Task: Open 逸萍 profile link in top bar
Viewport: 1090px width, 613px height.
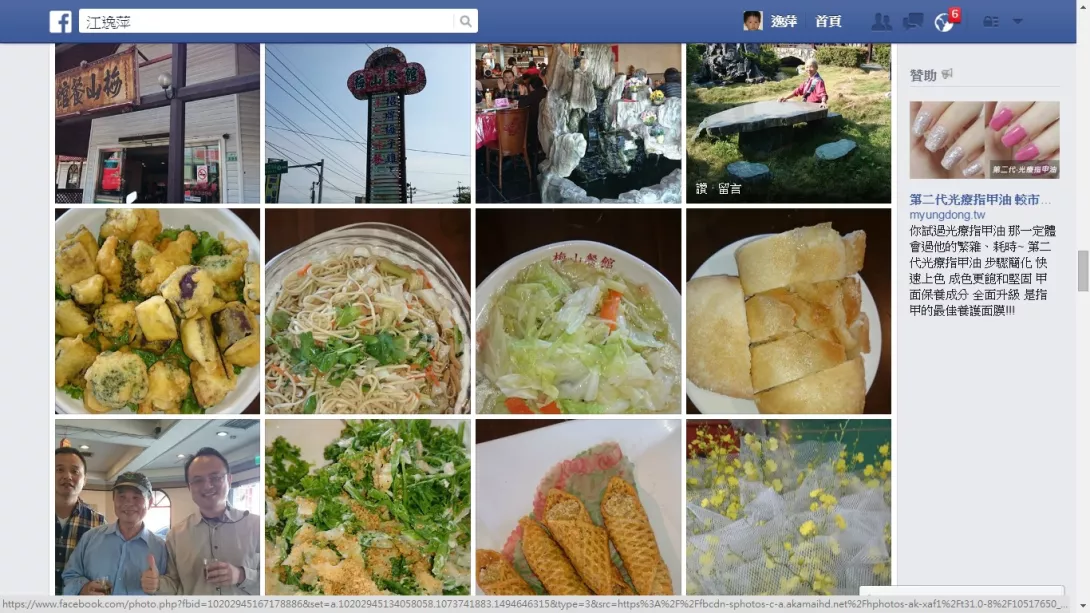Action: click(771, 21)
